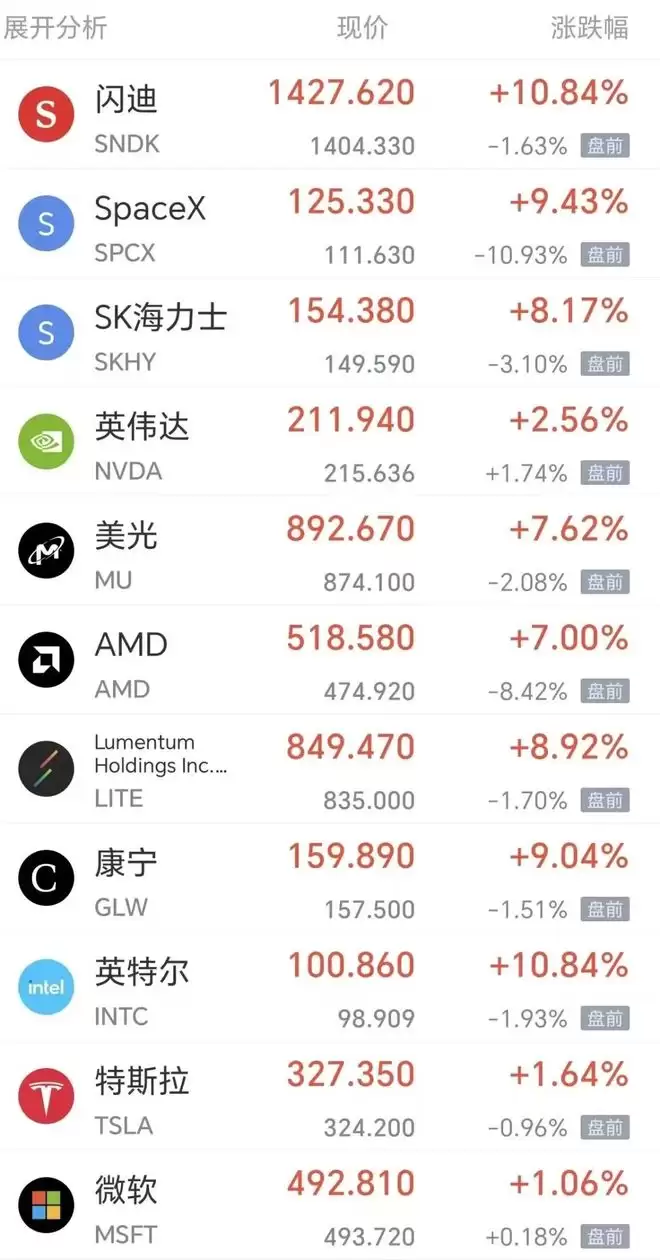The image size is (660, 1260).
Task: Sort by the 涨跌幅 column header
Action: click(590, 27)
